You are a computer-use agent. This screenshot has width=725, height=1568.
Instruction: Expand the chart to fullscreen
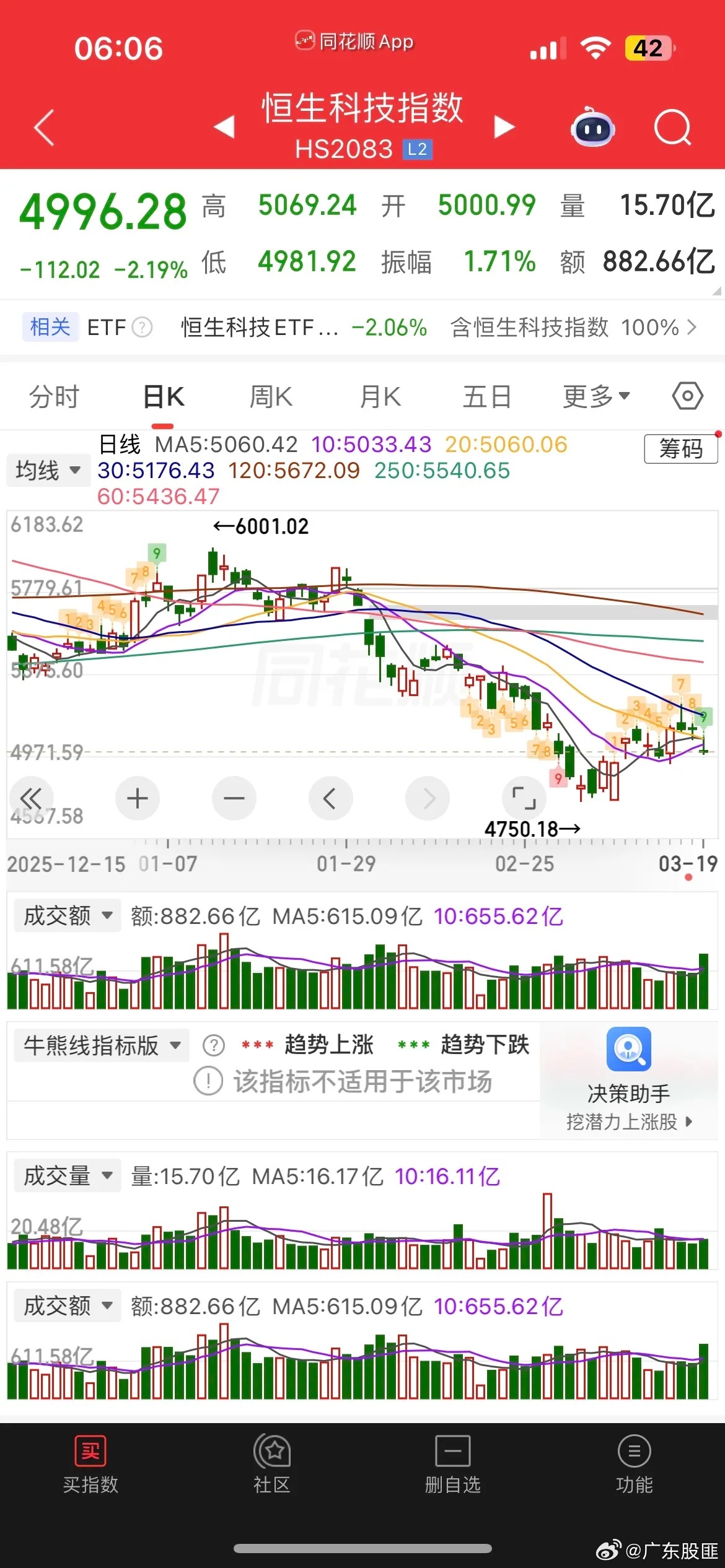point(524,798)
